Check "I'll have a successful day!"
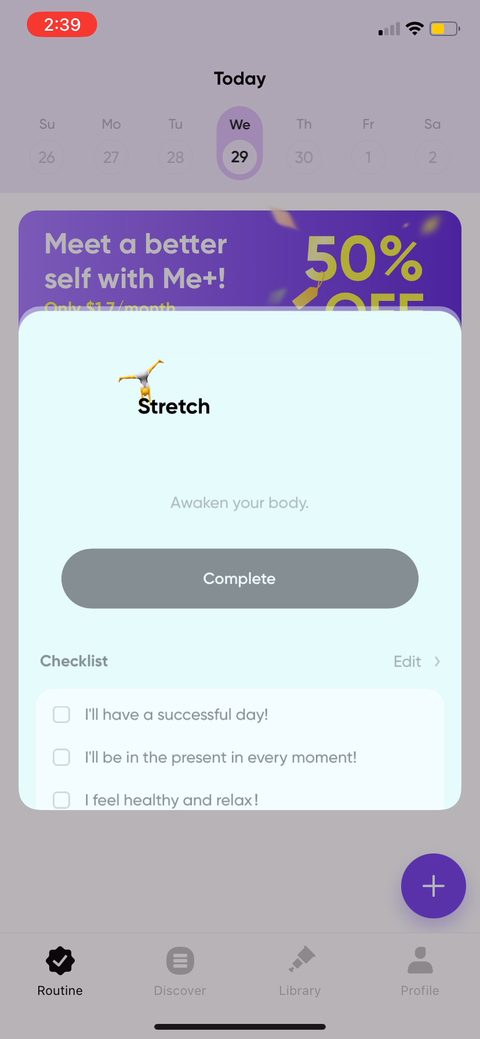This screenshot has height=1039, width=480. pos(61,714)
